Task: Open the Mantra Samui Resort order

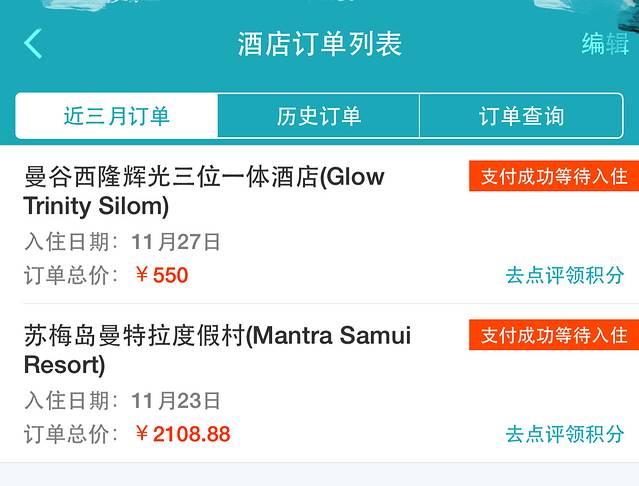Action: (217, 349)
